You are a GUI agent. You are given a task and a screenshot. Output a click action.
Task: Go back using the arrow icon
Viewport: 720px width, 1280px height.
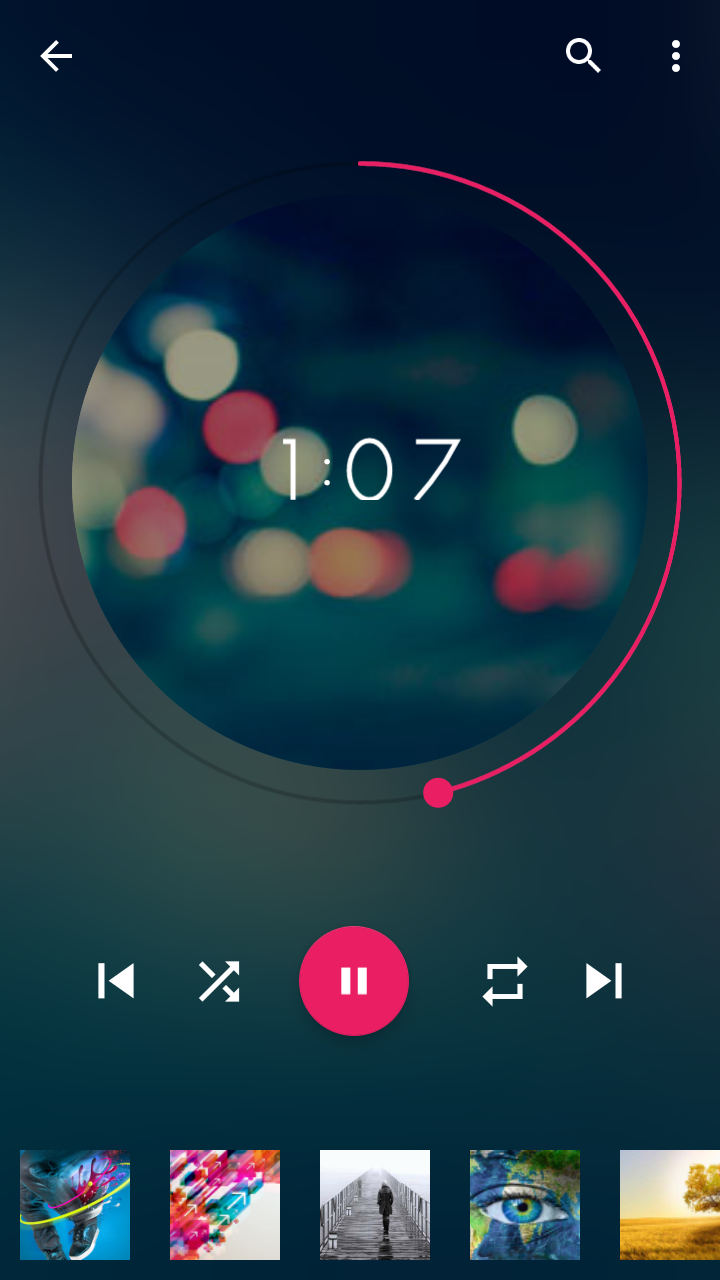point(56,56)
